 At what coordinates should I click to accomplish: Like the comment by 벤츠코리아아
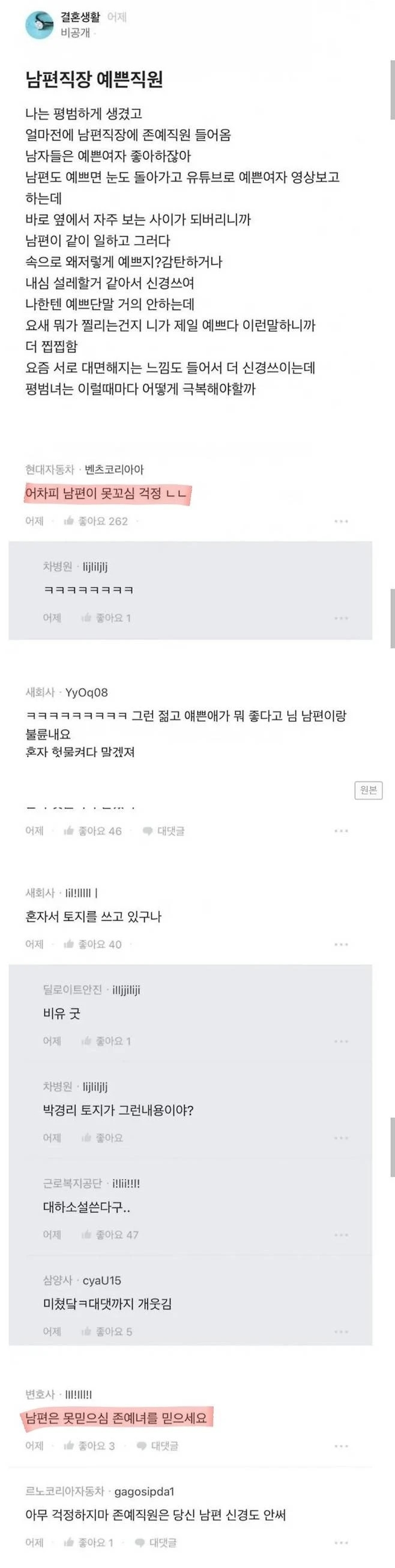pos(95,521)
